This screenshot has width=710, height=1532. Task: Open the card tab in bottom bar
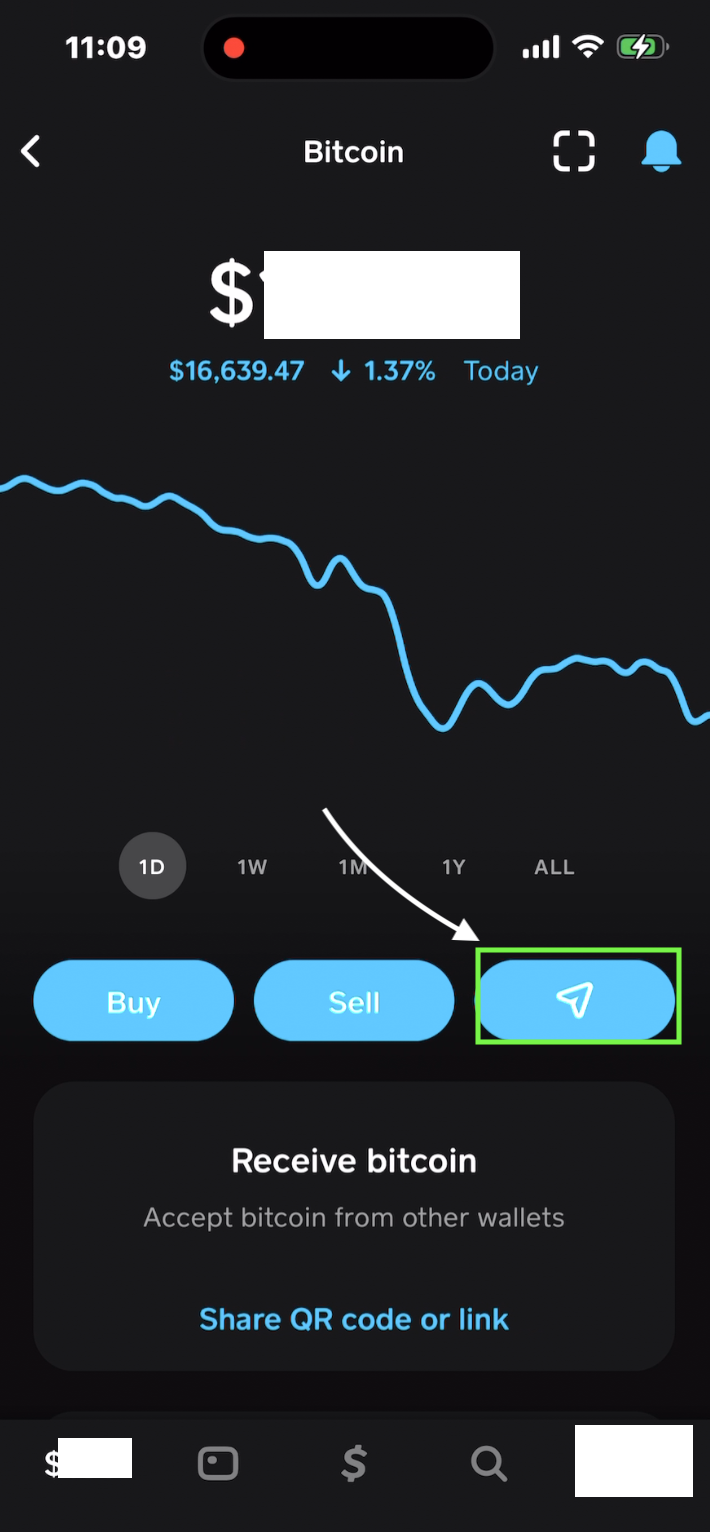[218, 1465]
